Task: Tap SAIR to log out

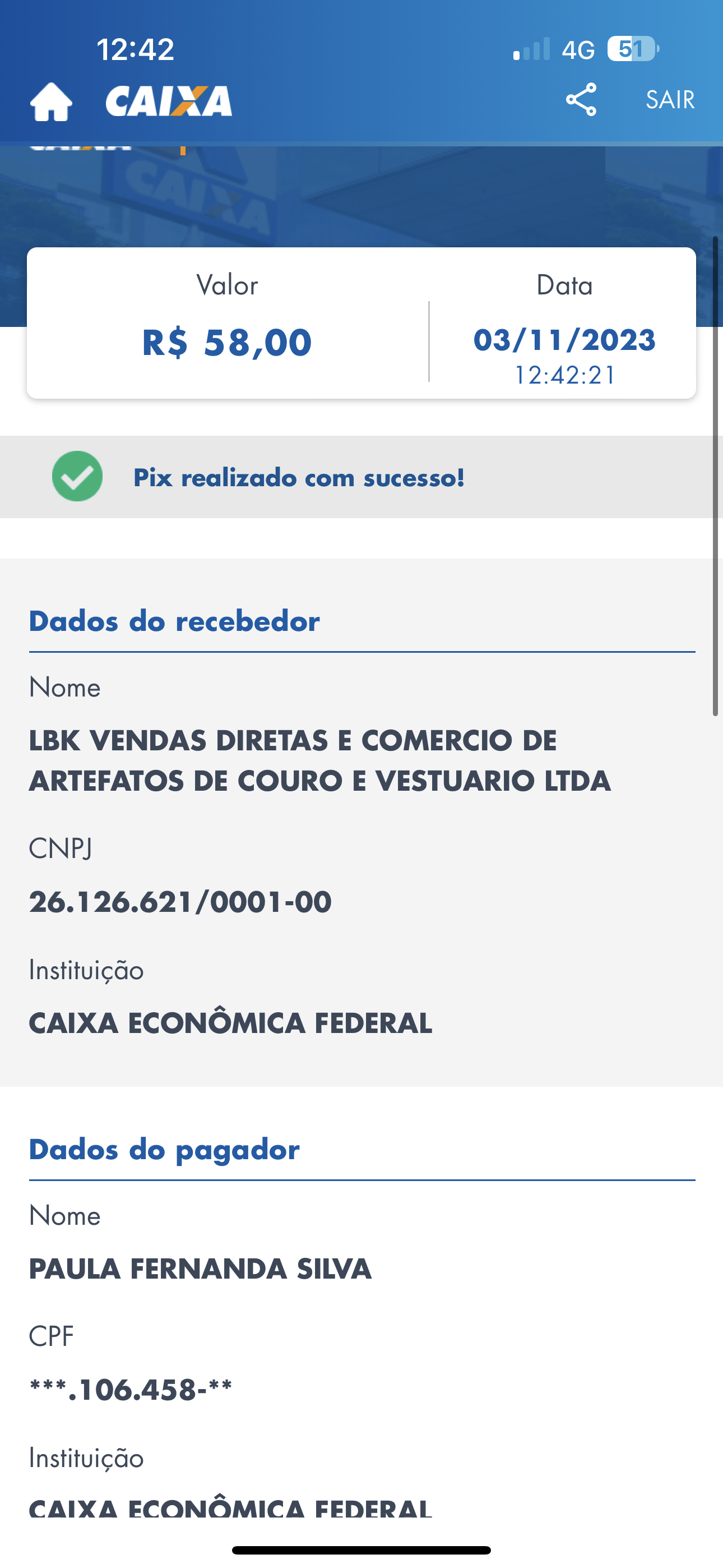Action: tap(669, 100)
